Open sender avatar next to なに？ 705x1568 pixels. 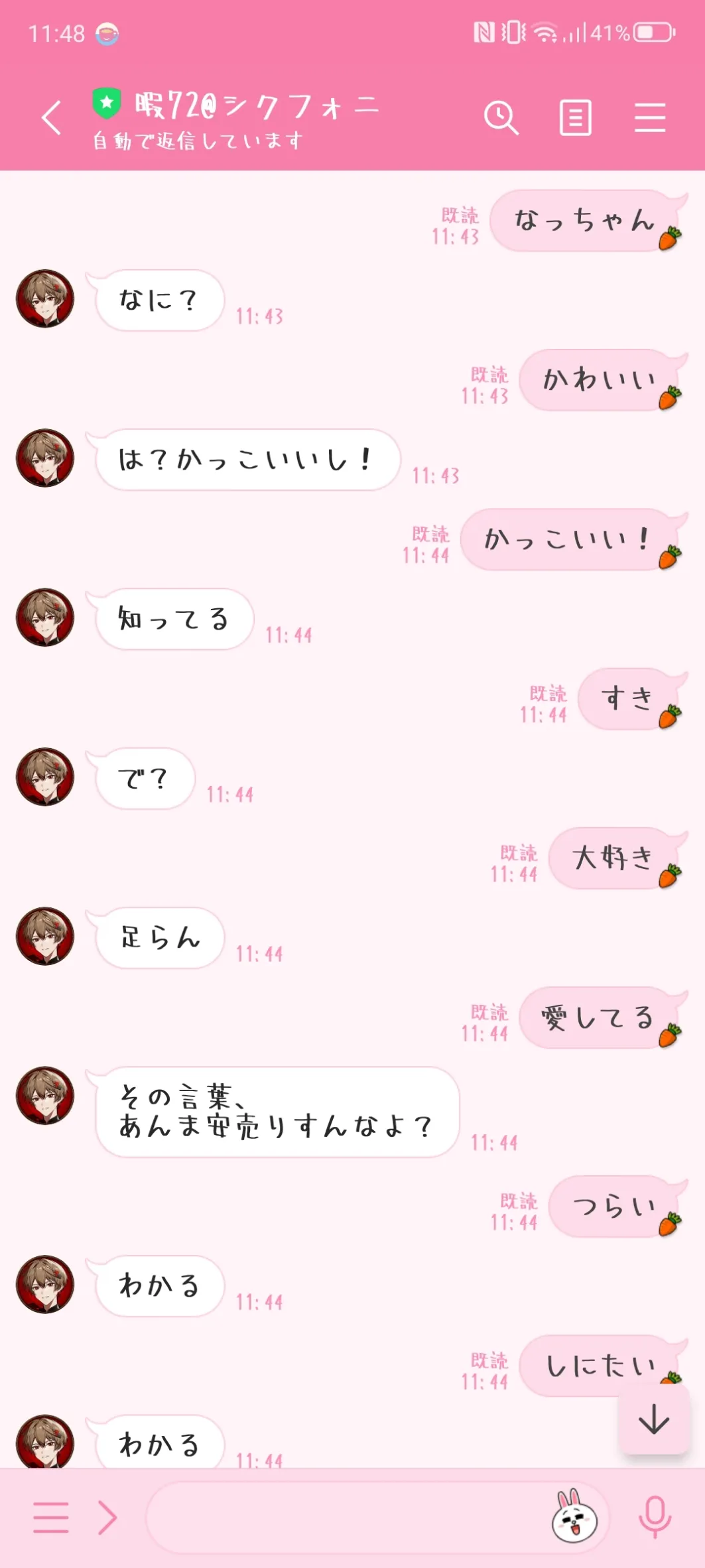pyautogui.click(x=45, y=298)
